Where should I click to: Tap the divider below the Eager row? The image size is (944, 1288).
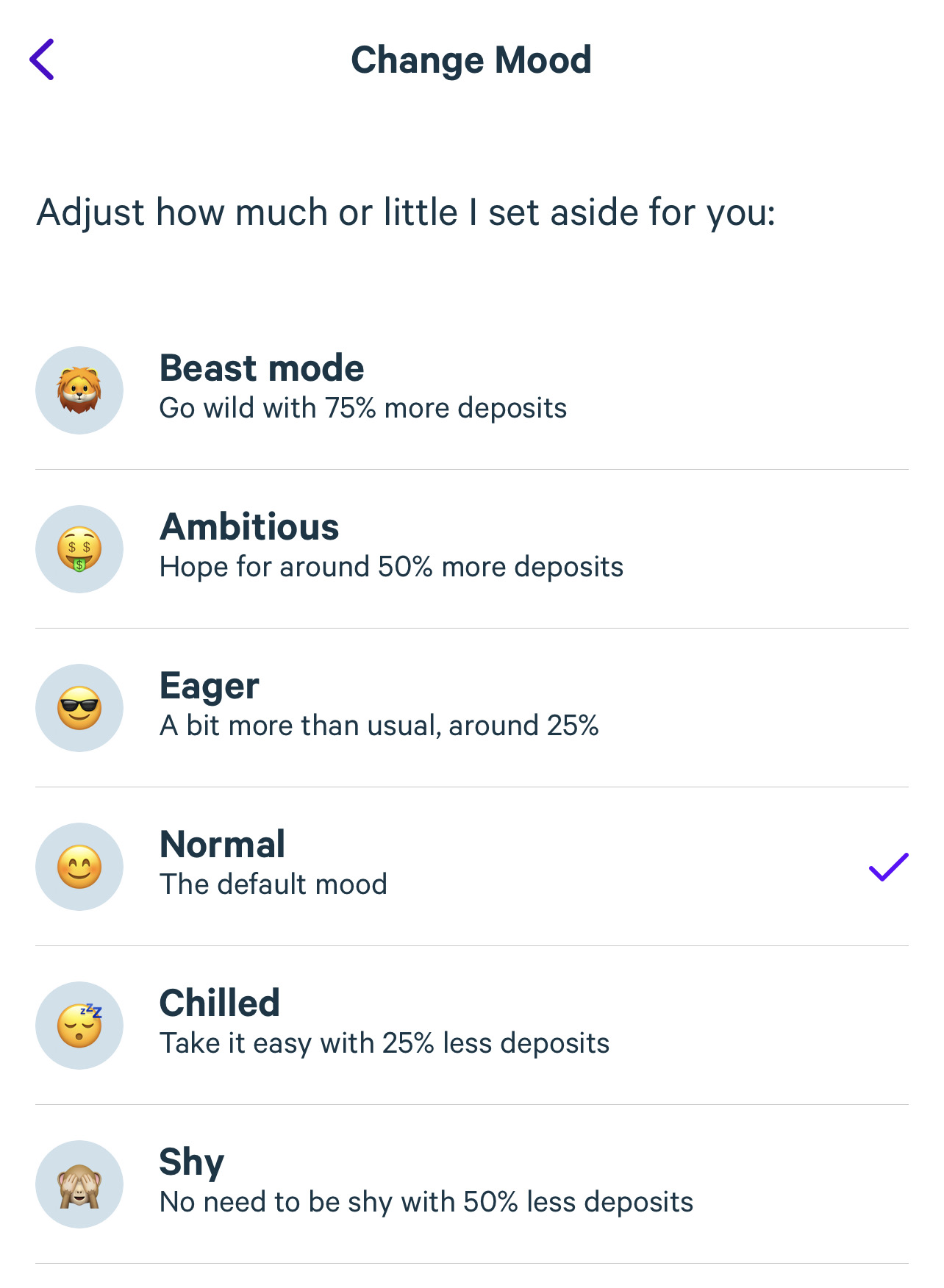(471, 784)
